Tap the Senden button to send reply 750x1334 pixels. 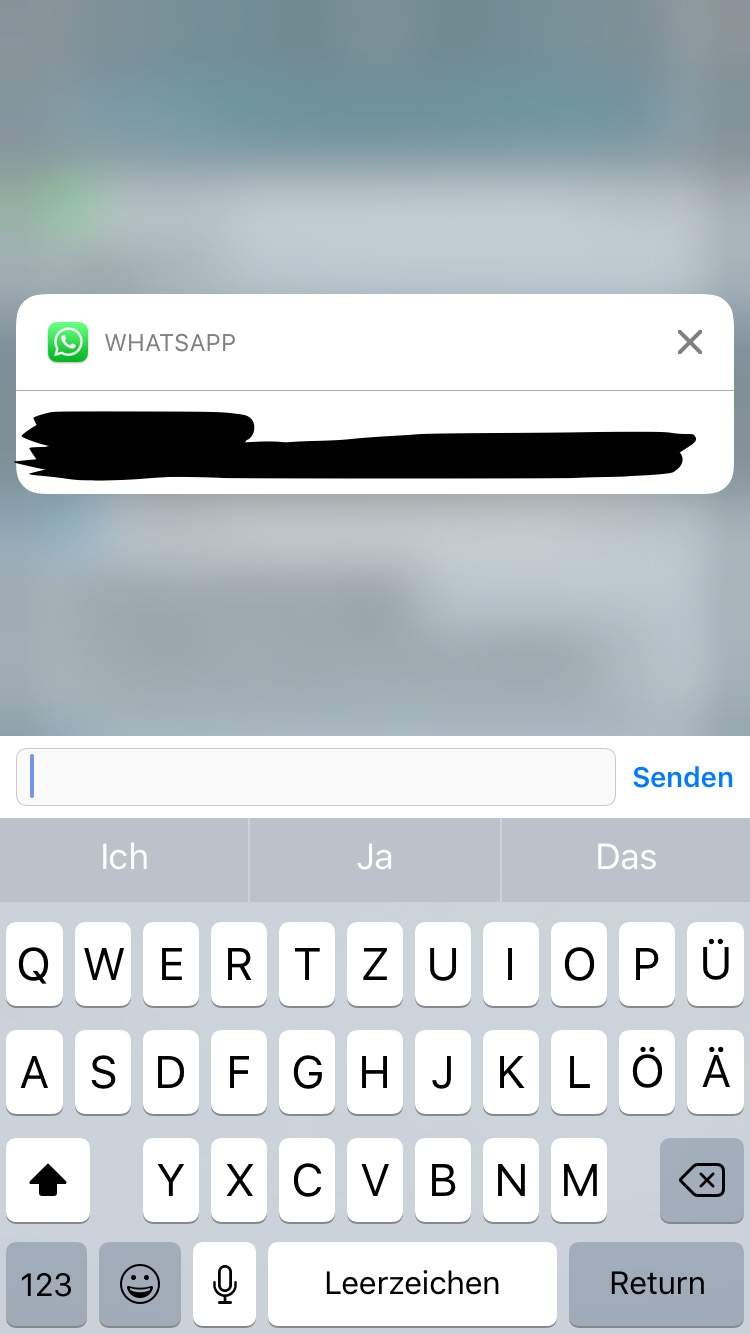[682, 777]
